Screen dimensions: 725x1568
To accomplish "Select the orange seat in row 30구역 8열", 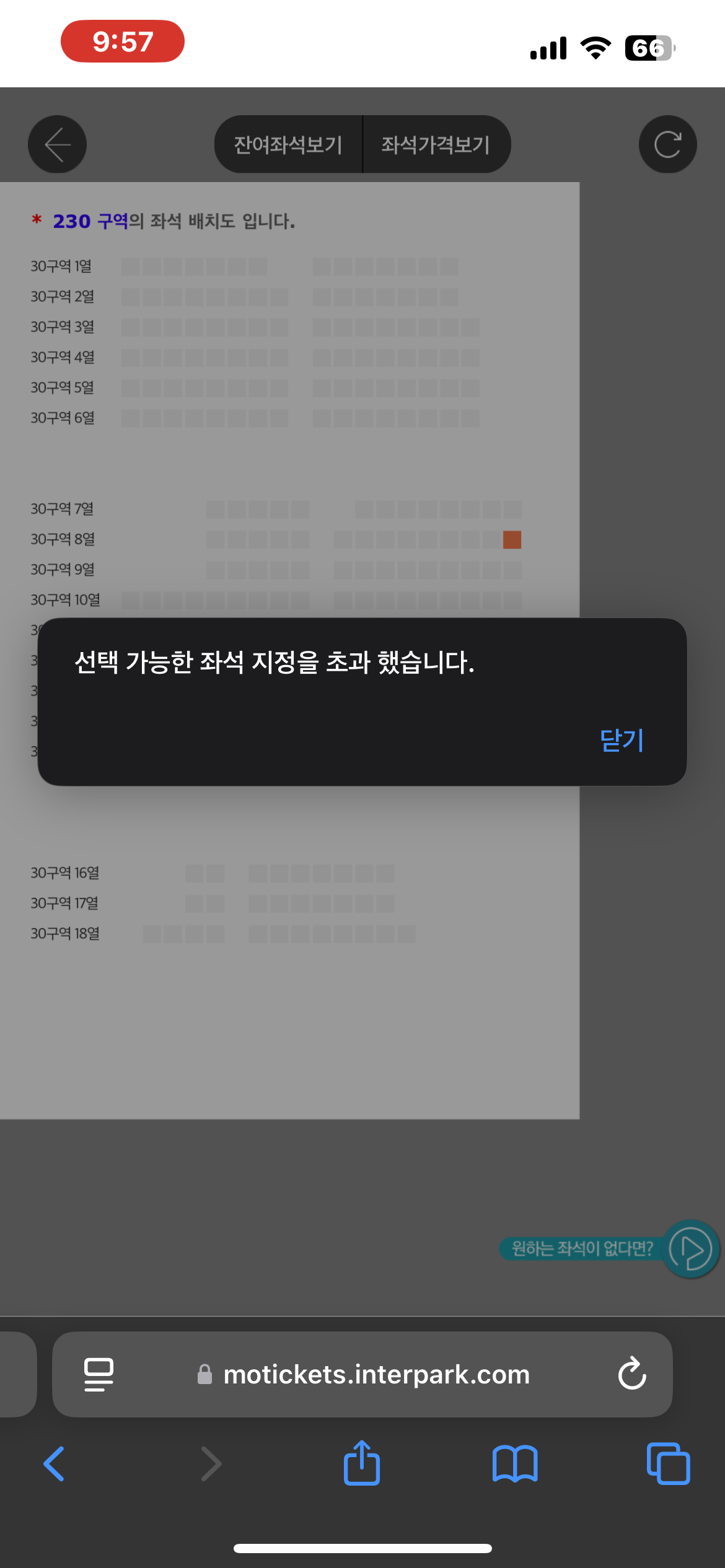I will point(511,539).
